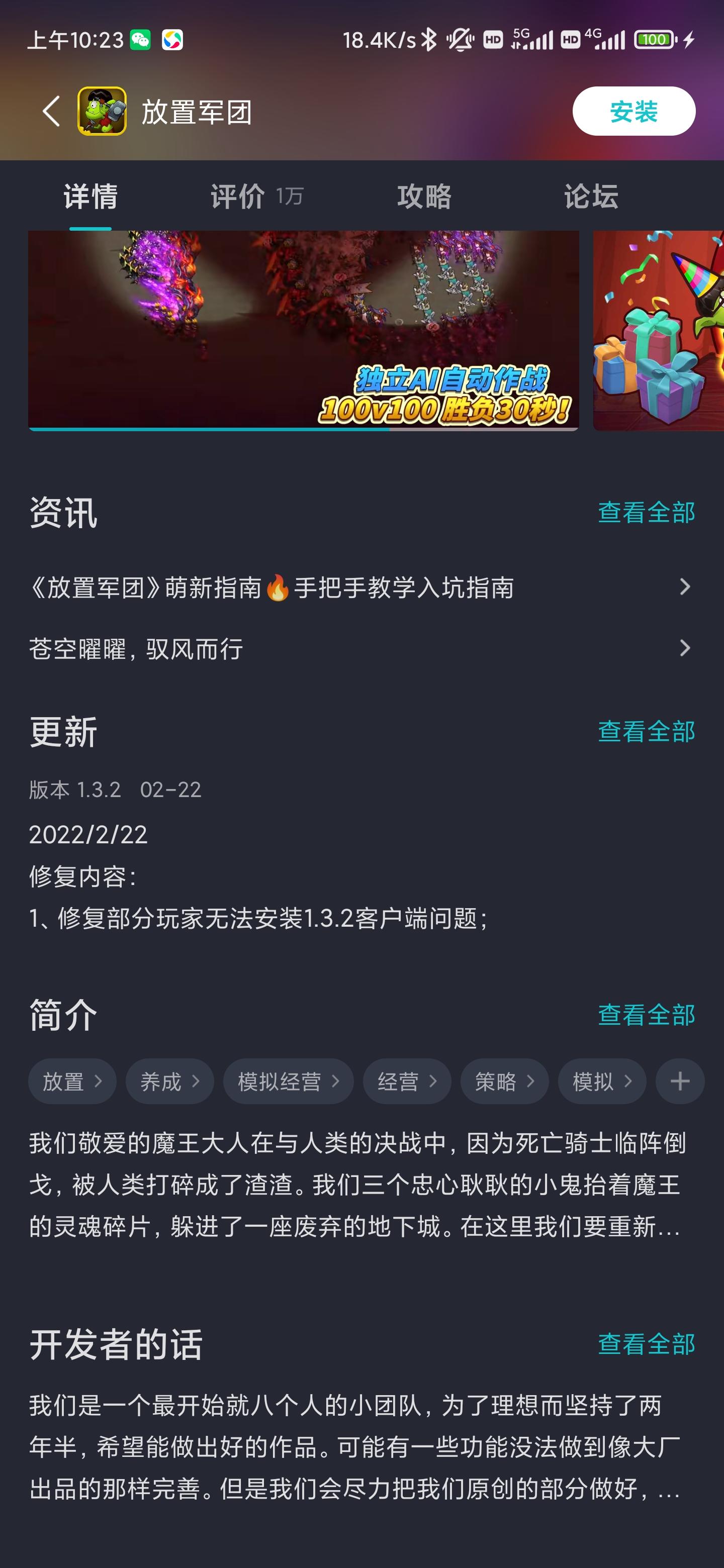The height and width of the screenshot is (1568, 724).
Task: Switch to the 评价 tab
Action: click(237, 196)
